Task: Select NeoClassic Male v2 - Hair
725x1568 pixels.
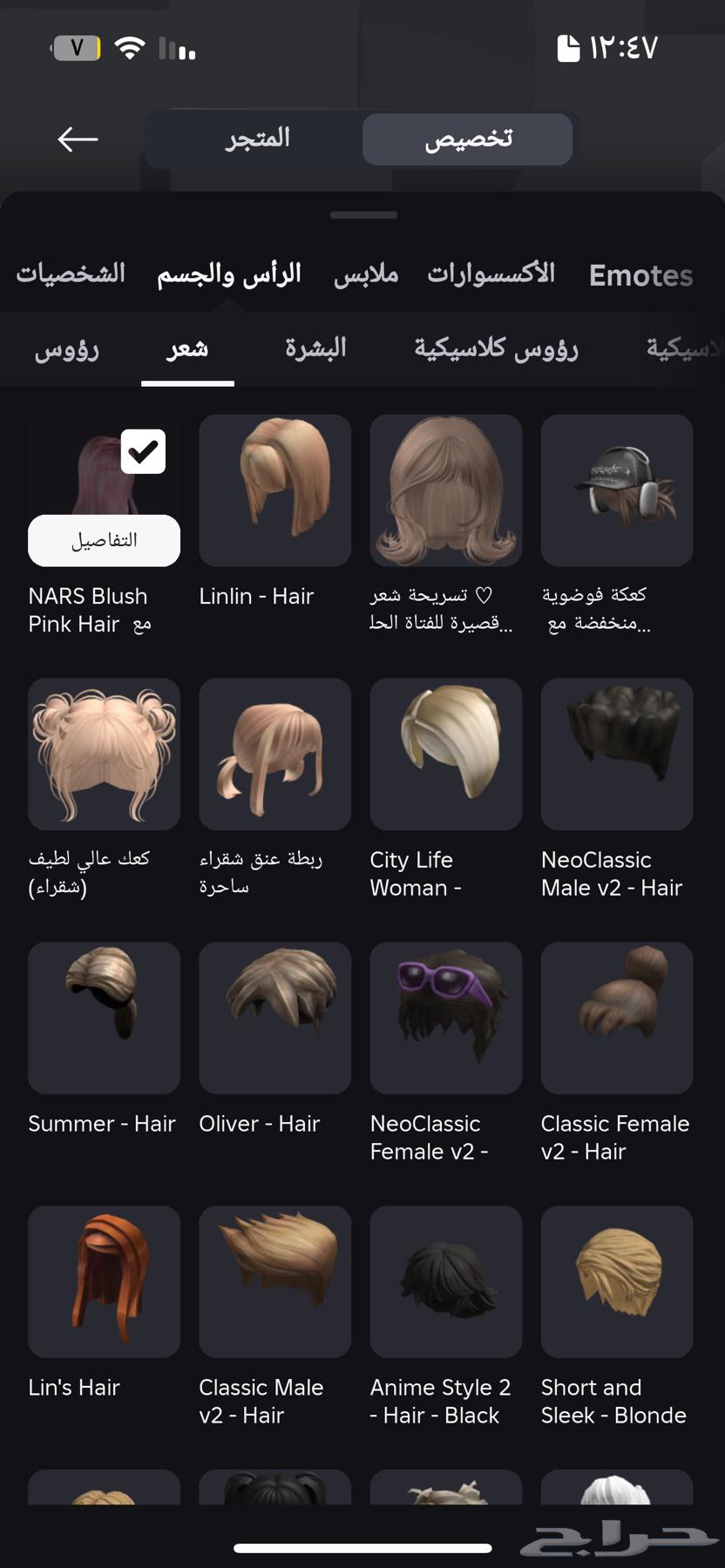Action: click(x=617, y=754)
